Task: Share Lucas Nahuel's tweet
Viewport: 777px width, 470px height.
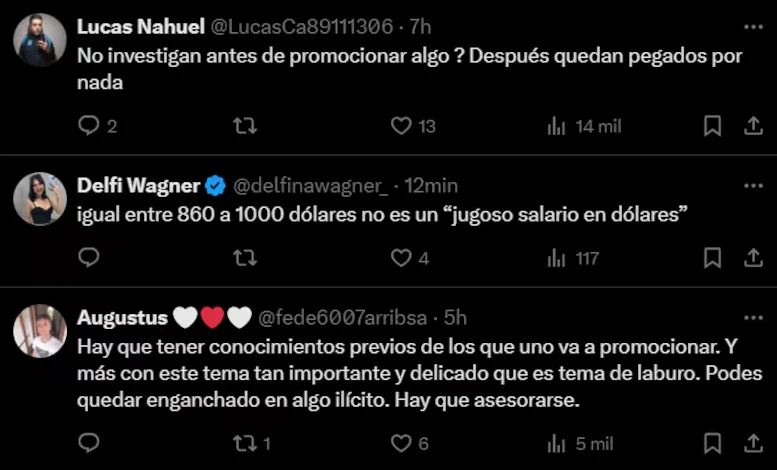Action: click(753, 126)
